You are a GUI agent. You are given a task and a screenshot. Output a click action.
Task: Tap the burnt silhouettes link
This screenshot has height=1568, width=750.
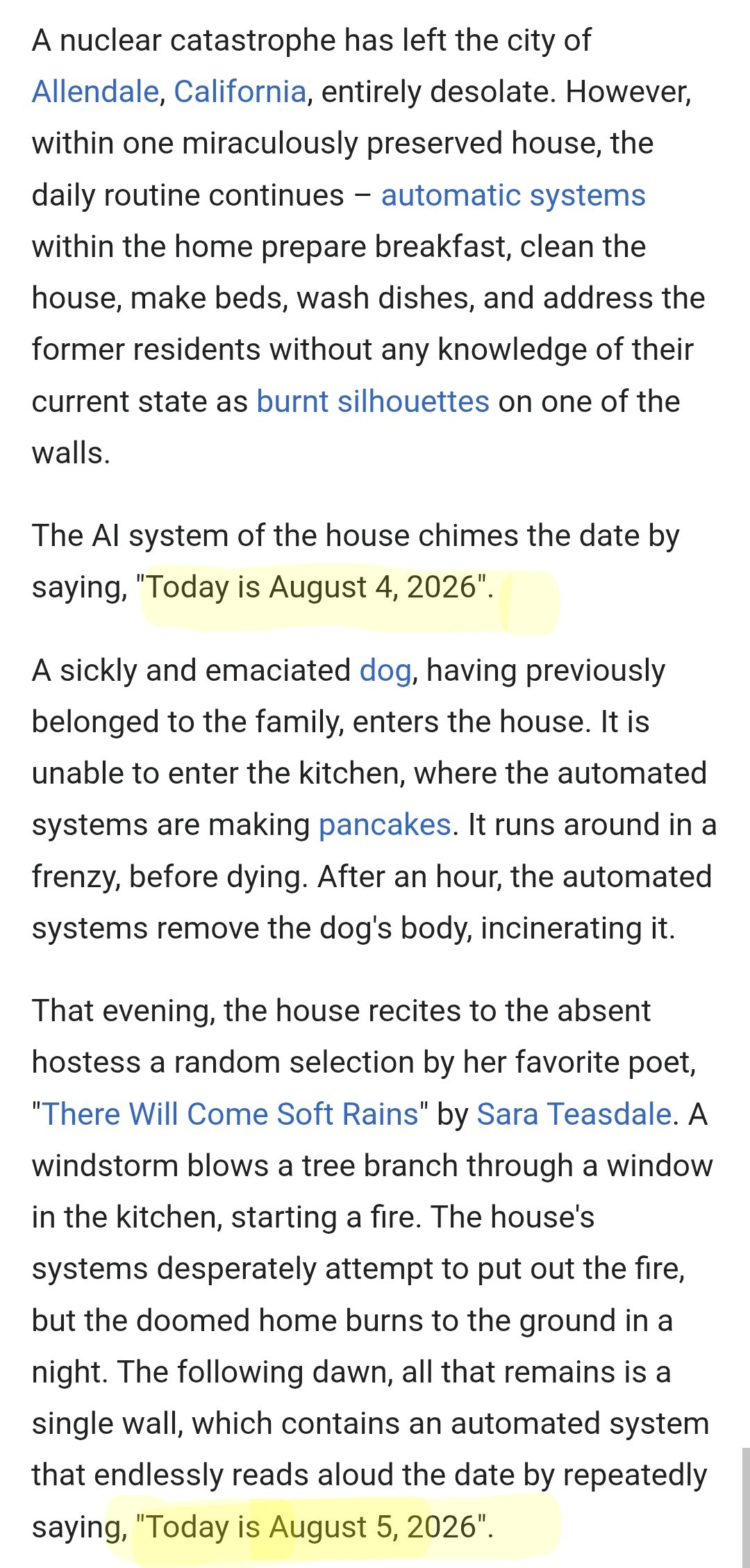coord(373,402)
